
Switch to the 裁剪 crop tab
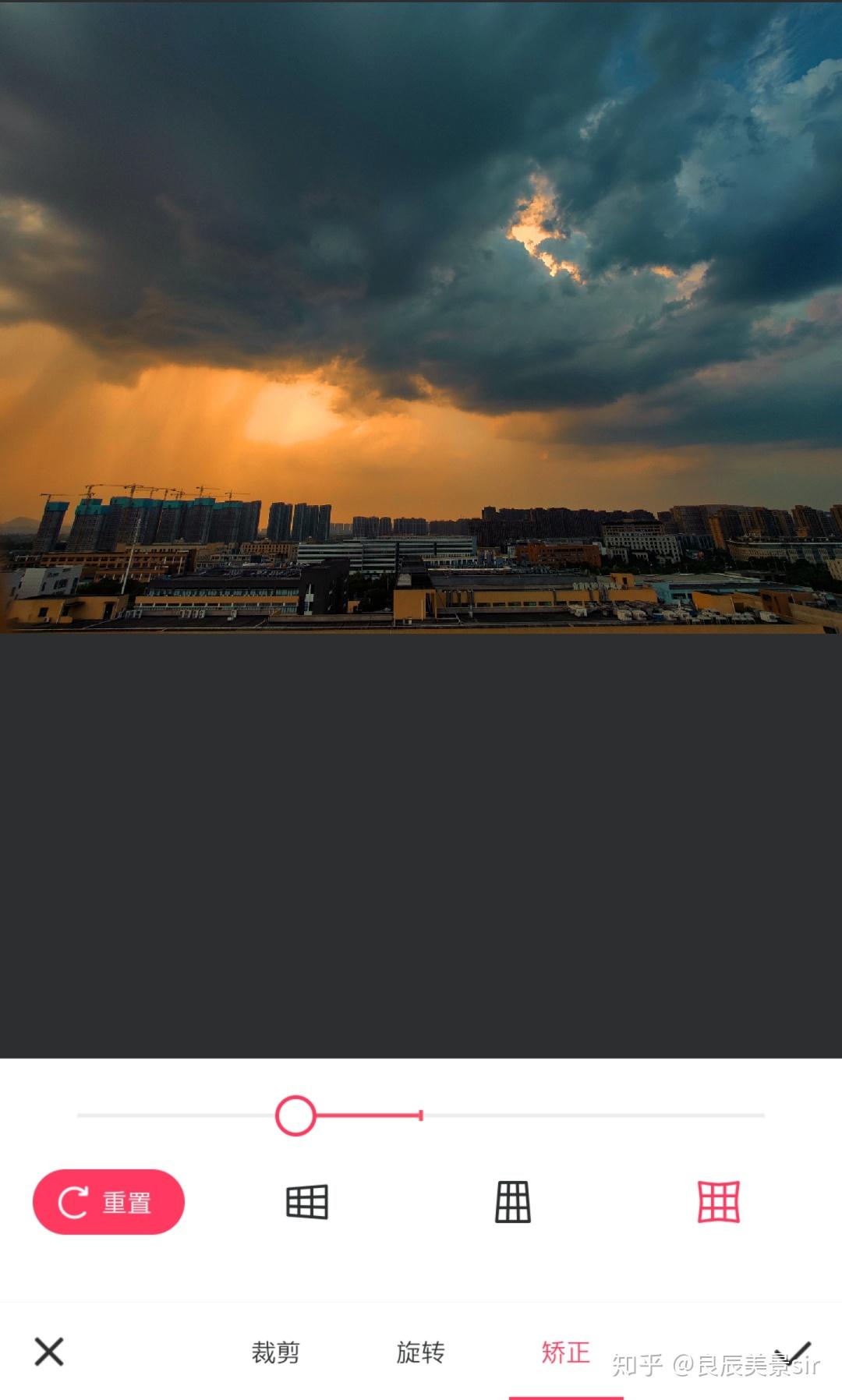(x=275, y=1352)
